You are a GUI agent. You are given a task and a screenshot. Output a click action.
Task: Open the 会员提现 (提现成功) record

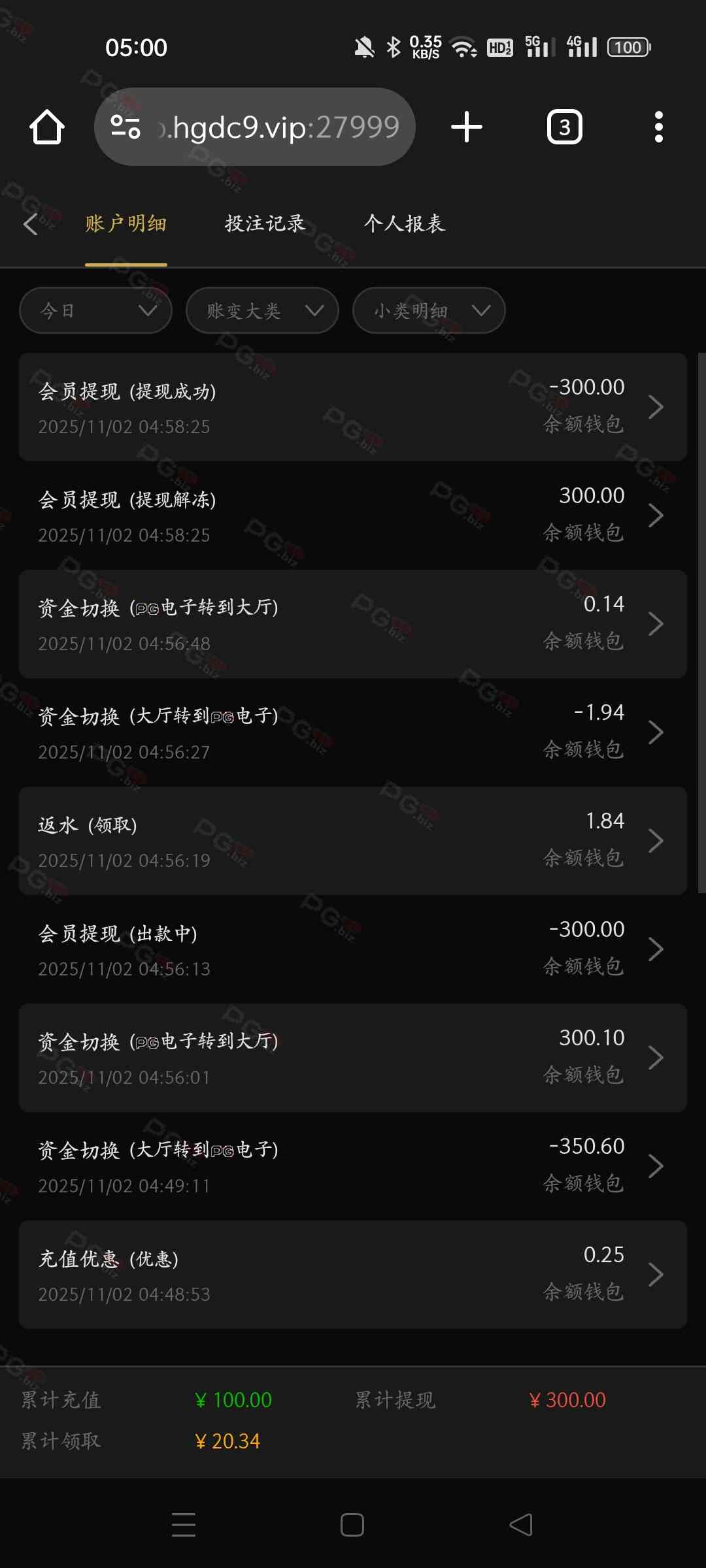(353, 407)
